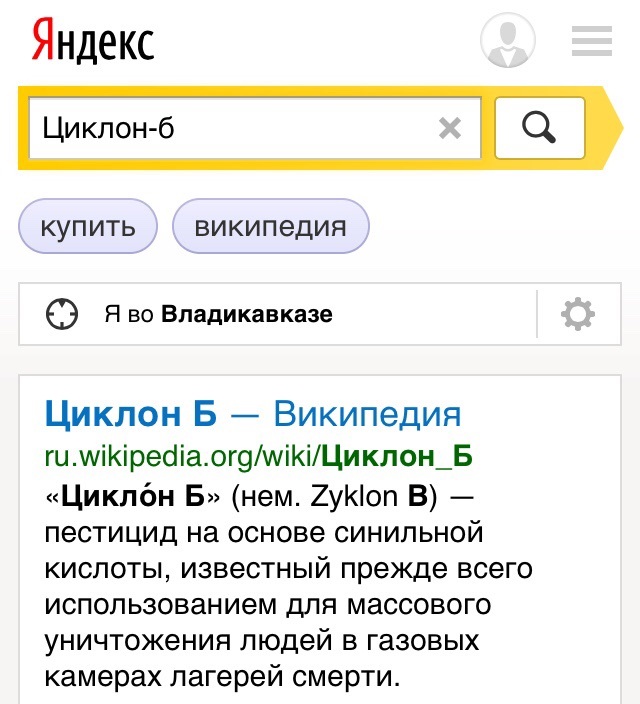Open the hamburger menu
The height and width of the screenshot is (704, 640).
click(x=591, y=40)
